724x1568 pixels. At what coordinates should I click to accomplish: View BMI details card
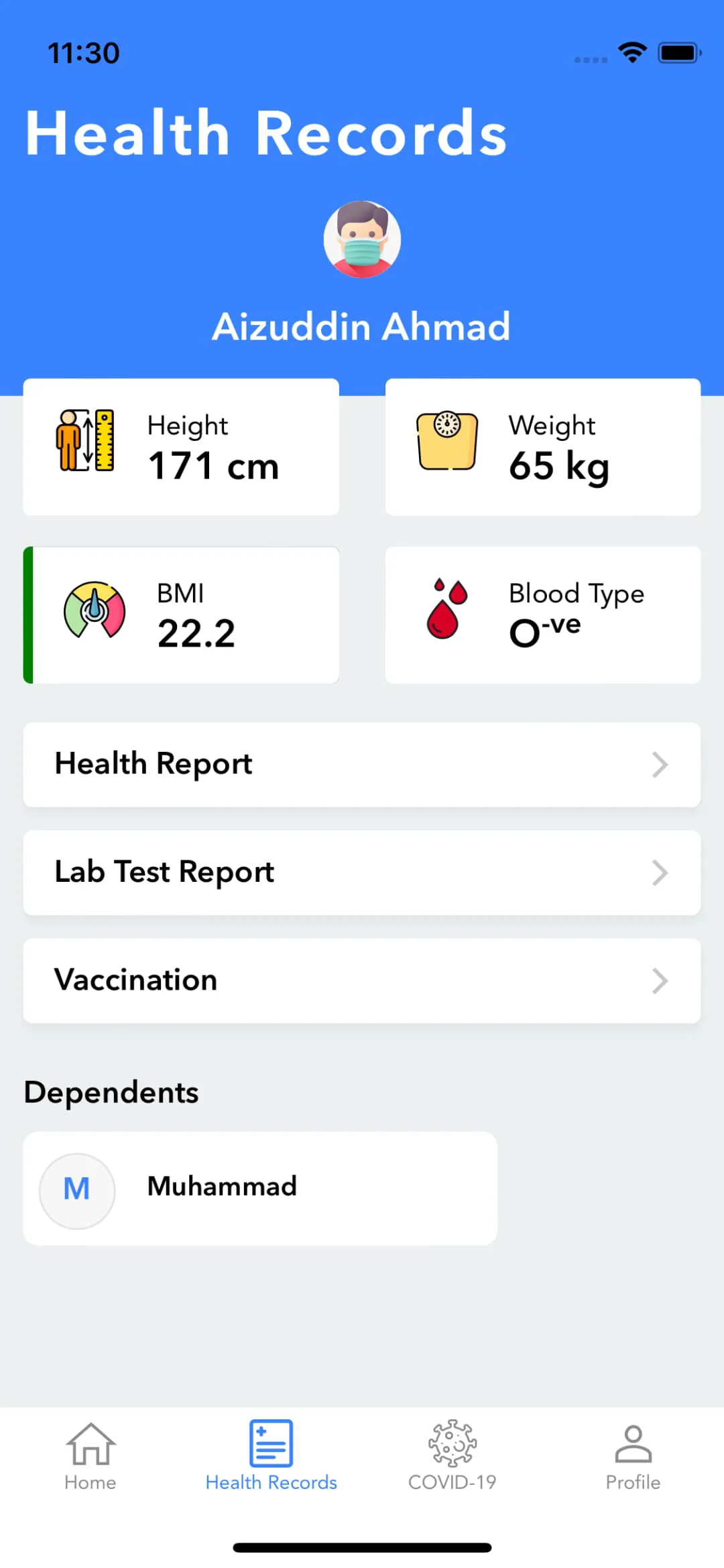pos(181,615)
